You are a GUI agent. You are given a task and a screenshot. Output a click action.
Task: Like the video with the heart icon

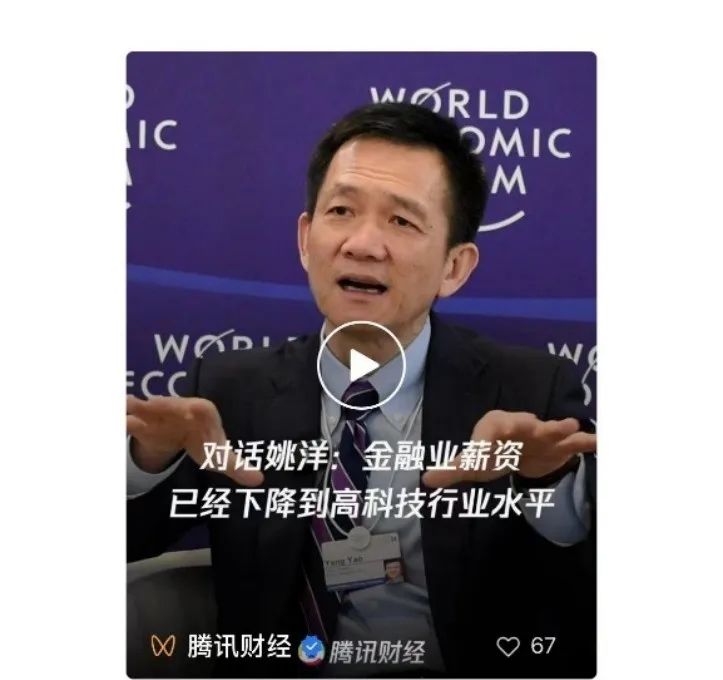(509, 646)
